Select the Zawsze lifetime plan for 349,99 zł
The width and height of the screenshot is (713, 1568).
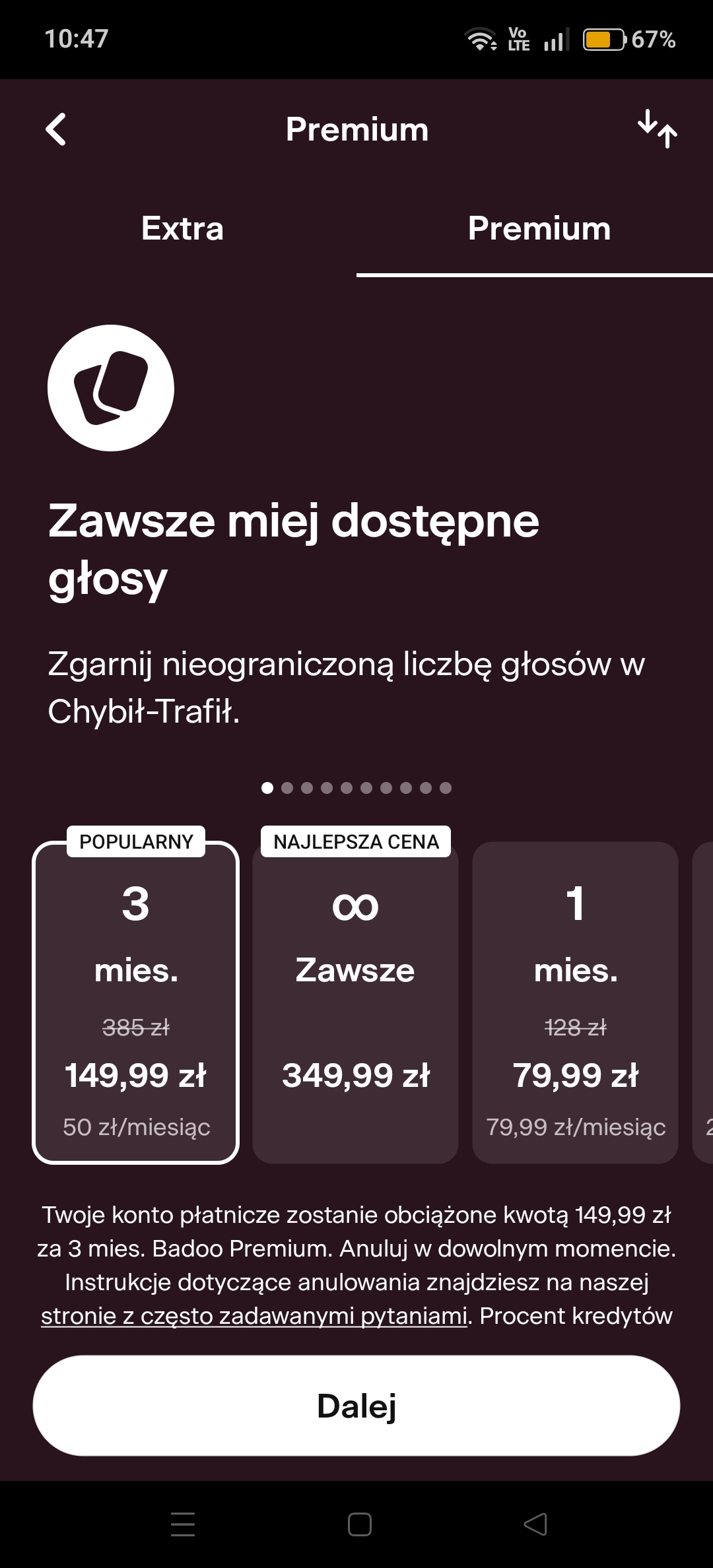[355, 1003]
